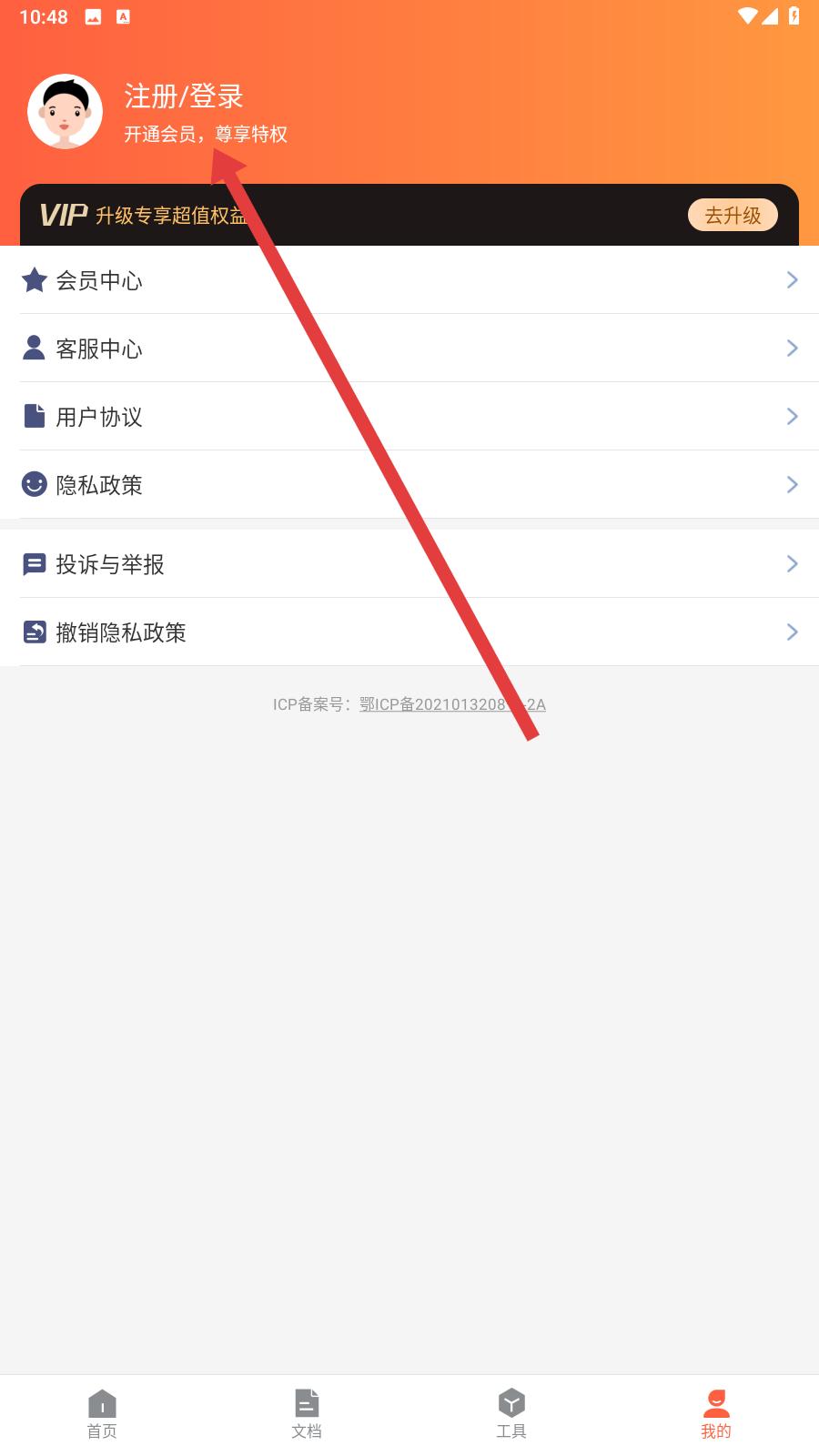Switch to the 文档 tab
This screenshot has height=1456, width=819.
coord(307,1414)
